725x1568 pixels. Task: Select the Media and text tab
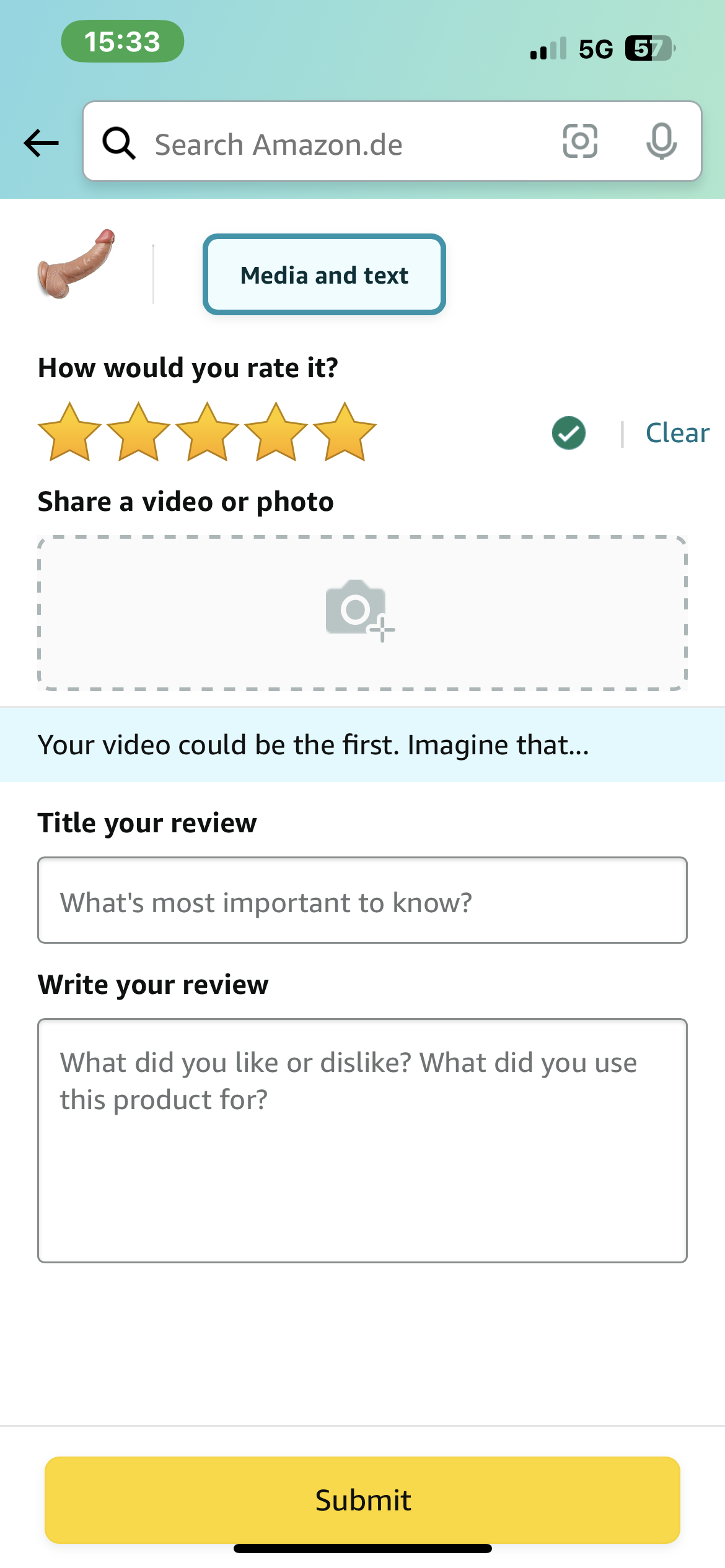[324, 274]
